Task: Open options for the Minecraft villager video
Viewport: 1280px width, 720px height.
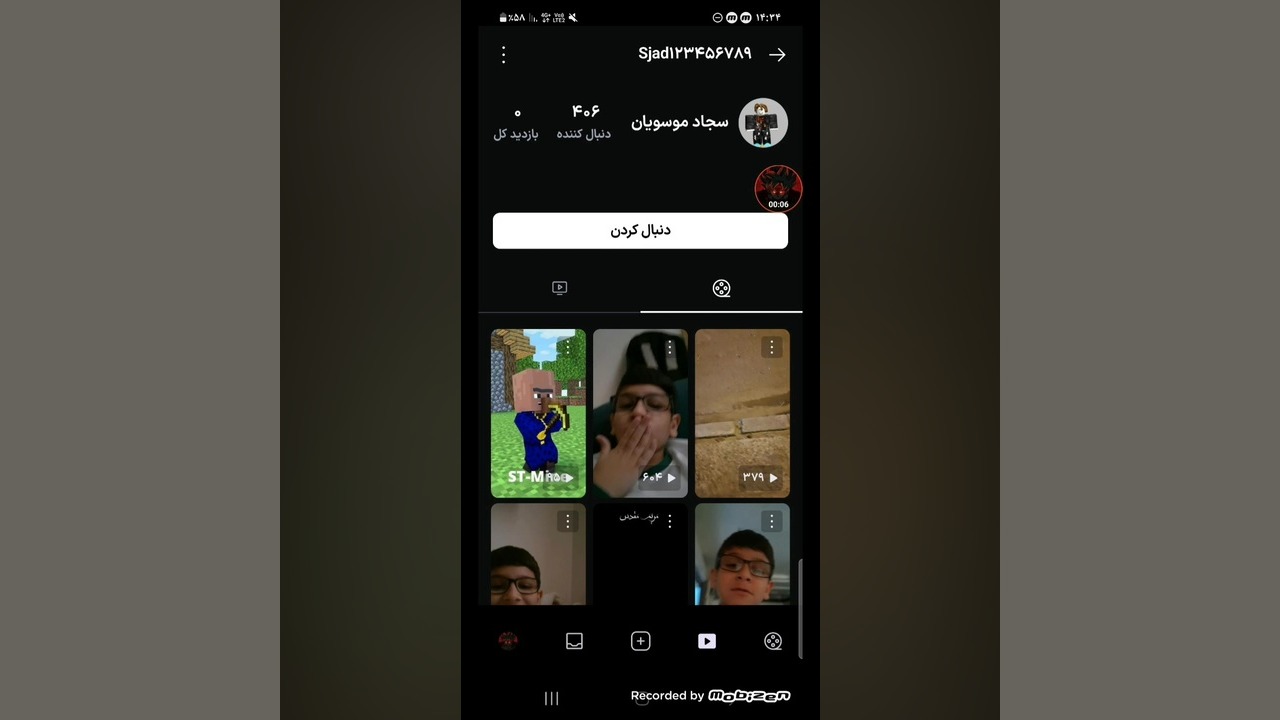Action: pos(567,348)
